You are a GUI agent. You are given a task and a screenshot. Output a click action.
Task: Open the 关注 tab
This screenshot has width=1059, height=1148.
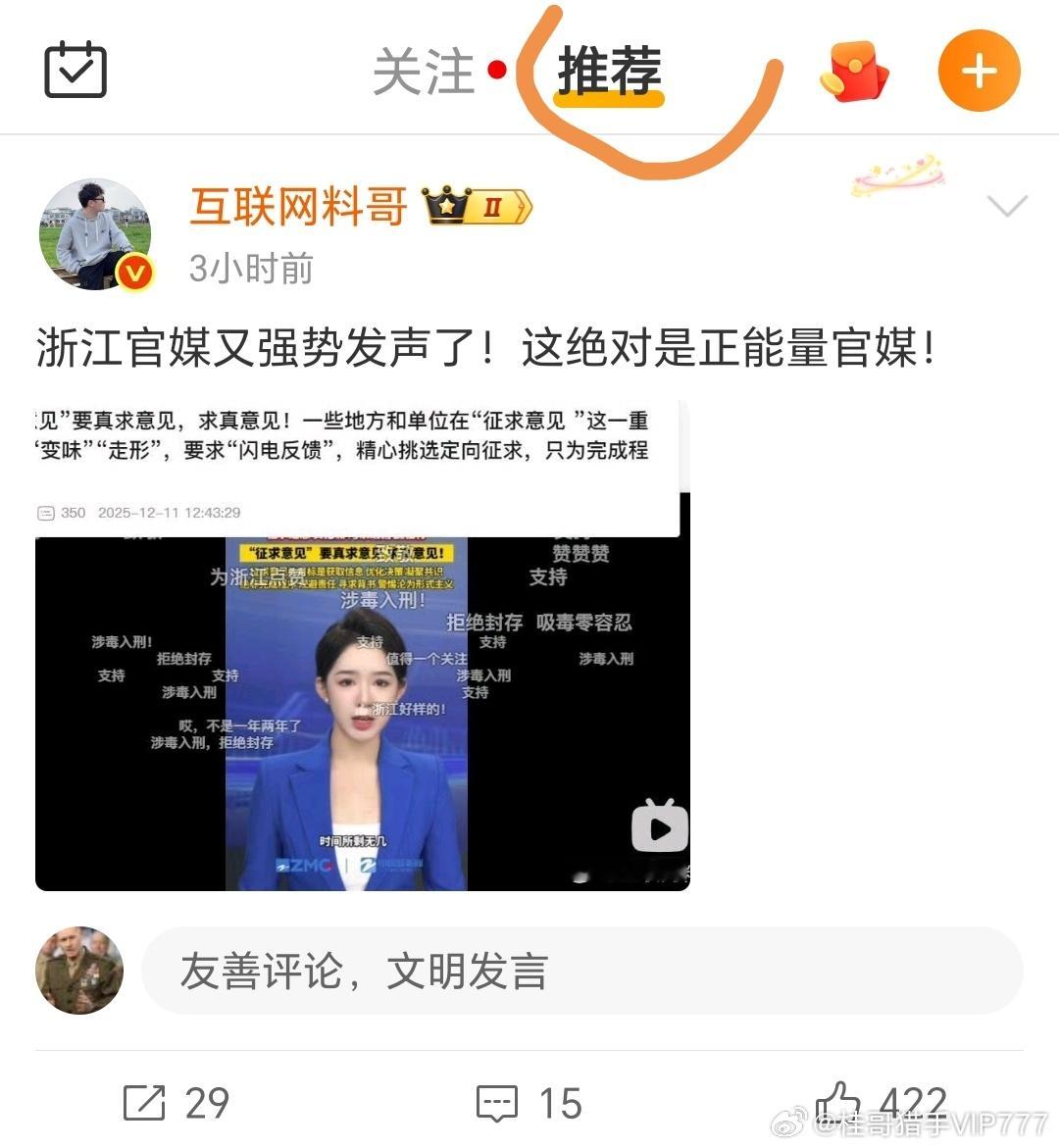(425, 71)
